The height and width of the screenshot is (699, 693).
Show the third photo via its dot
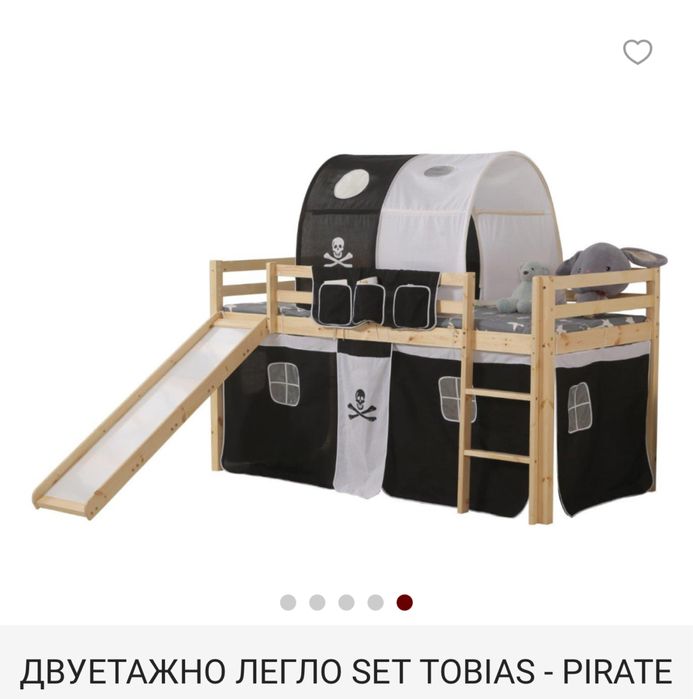[x=346, y=602]
